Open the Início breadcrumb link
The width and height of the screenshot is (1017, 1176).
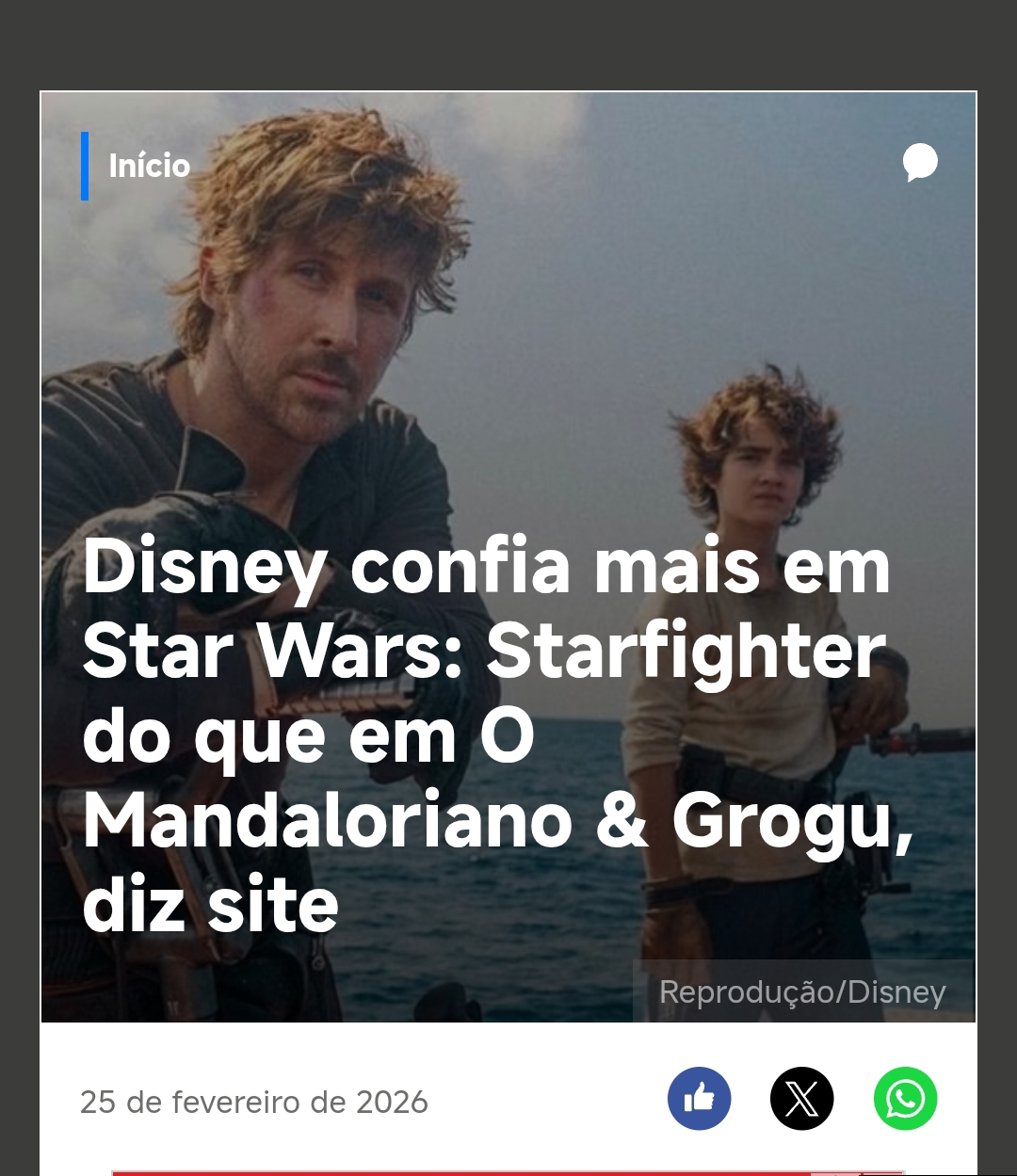point(149,166)
